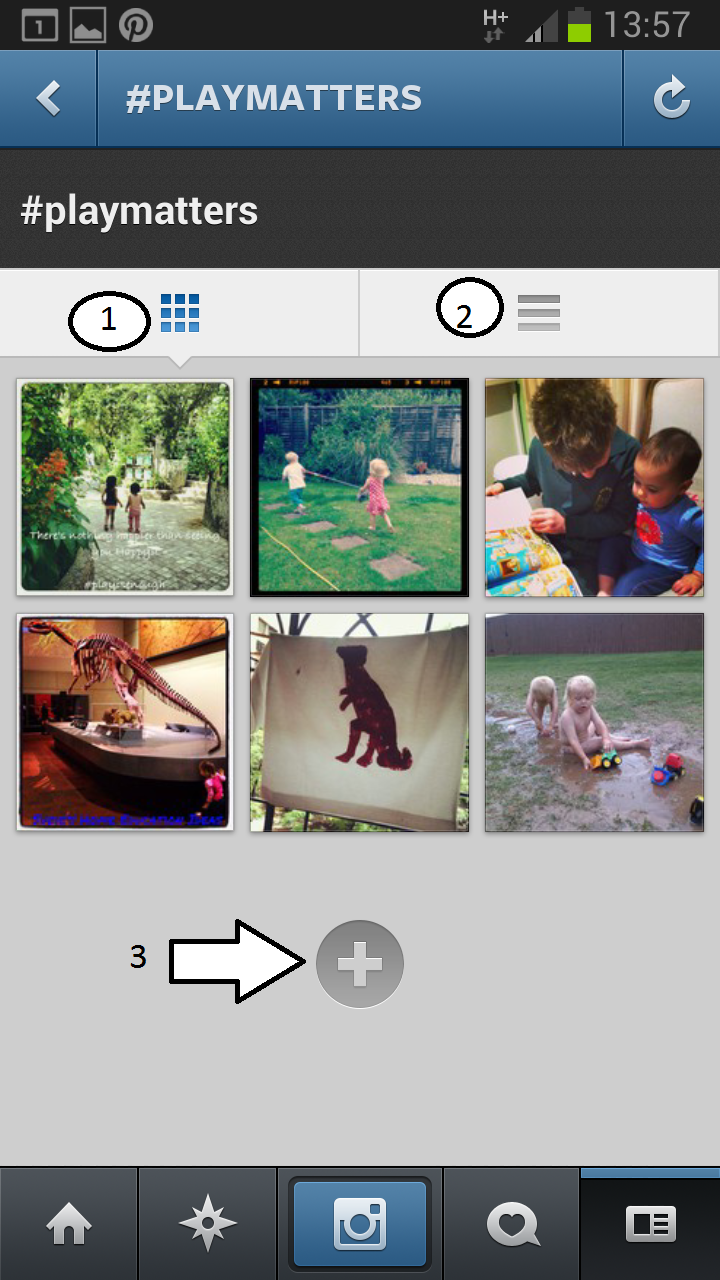This screenshot has height=1280, width=720.
Task: Open photo of kids in muddy puddle
Action: (x=594, y=722)
